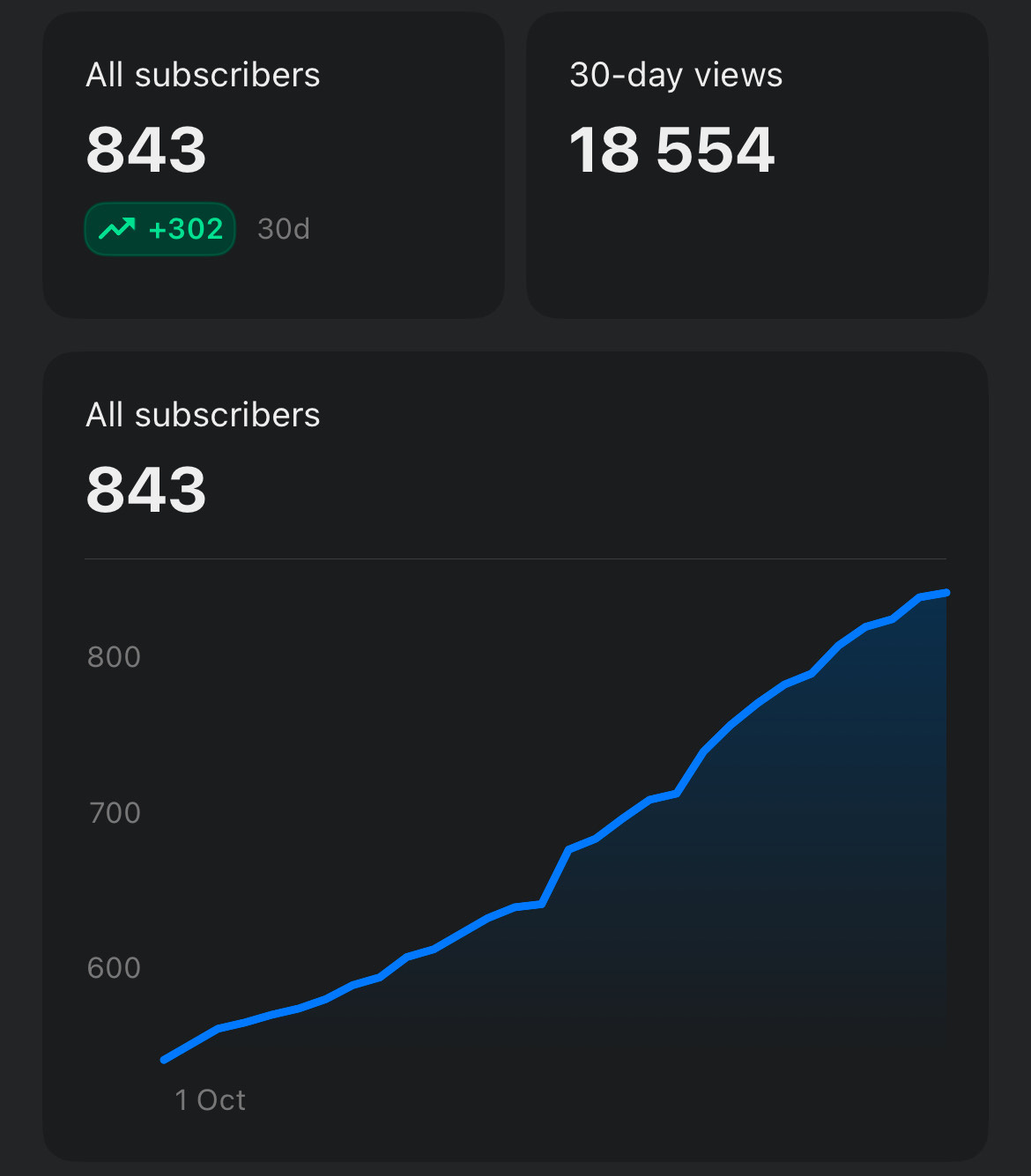Click the green upward trend arrow icon
1031x1176 pixels.
point(118,228)
